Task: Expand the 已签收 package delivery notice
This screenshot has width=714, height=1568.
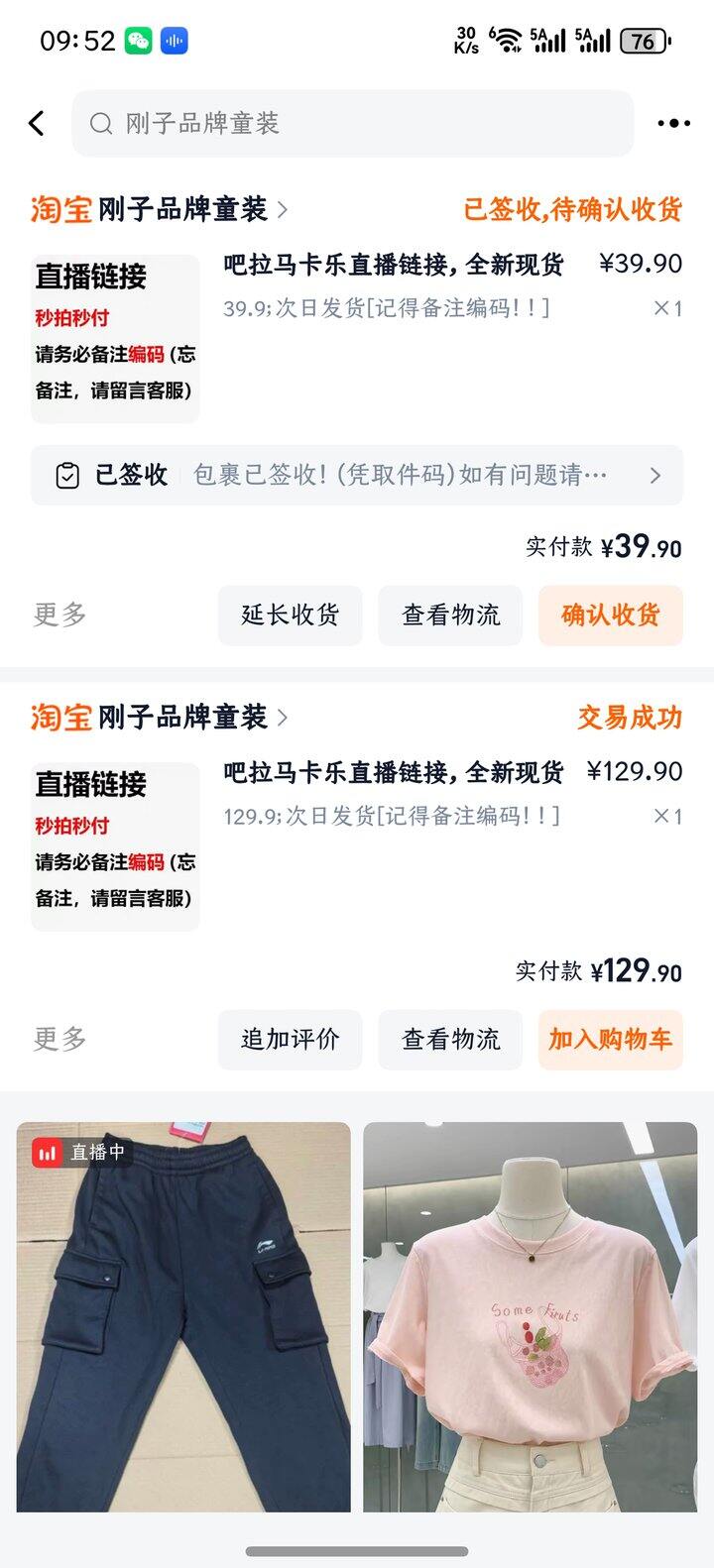Action: coord(357,476)
